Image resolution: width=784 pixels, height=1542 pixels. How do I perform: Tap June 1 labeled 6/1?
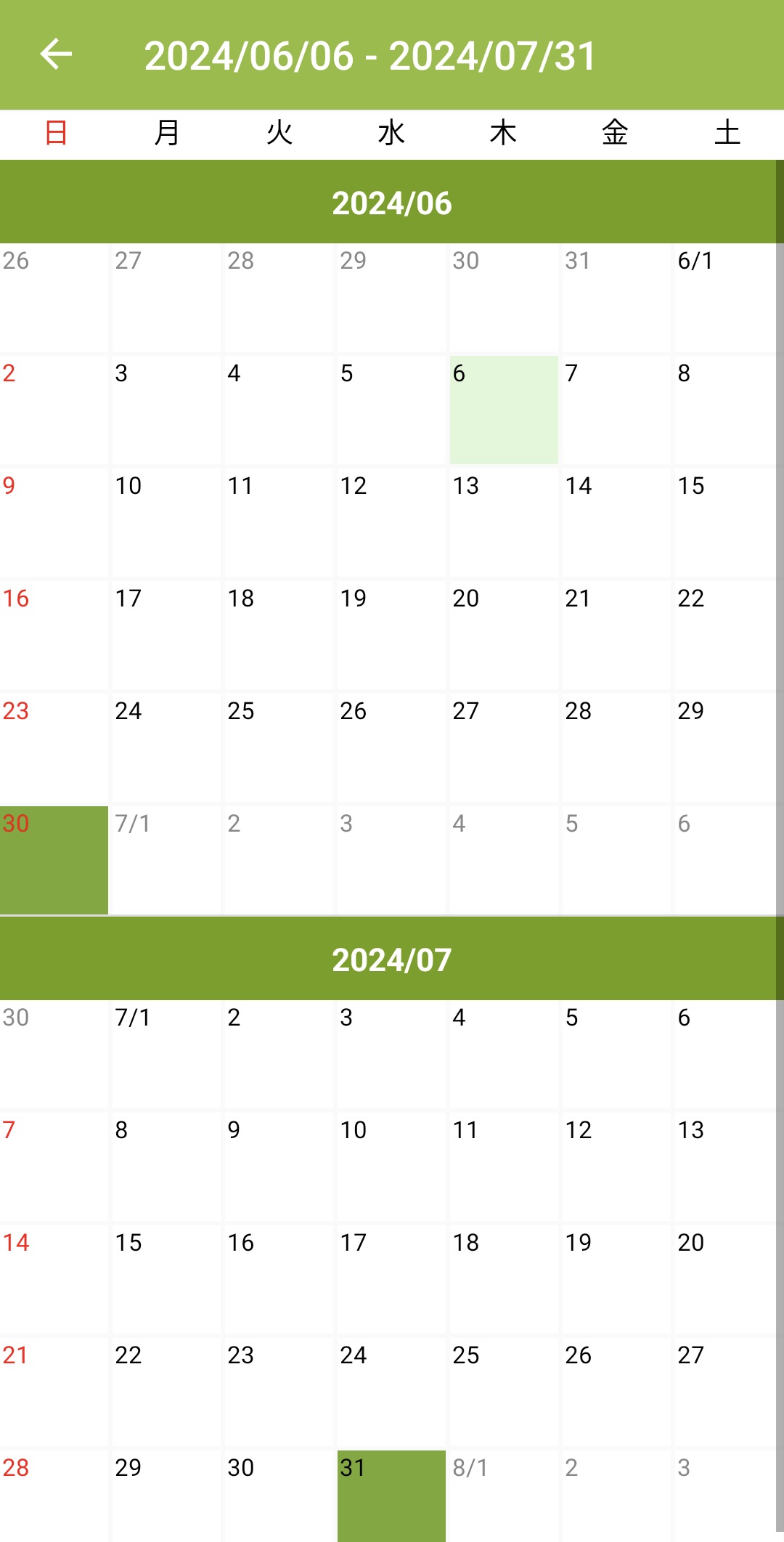click(726, 297)
